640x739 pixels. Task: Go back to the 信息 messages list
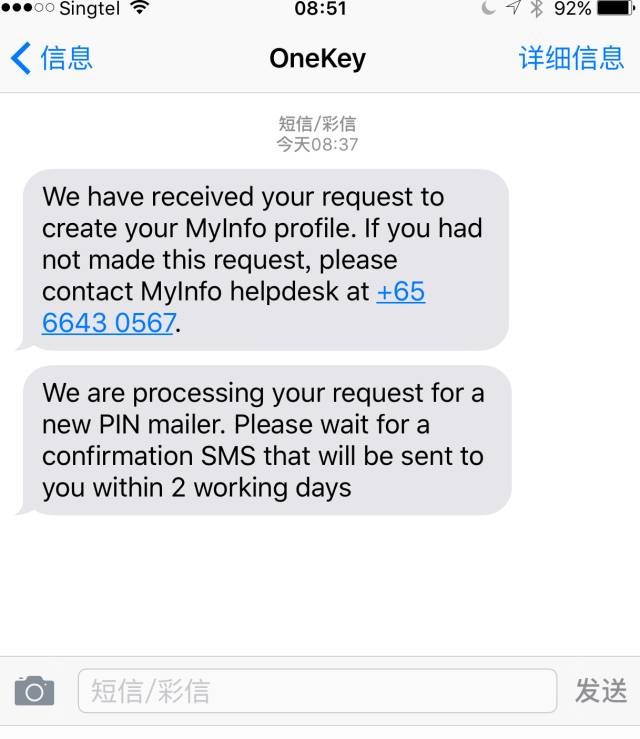(x=52, y=58)
